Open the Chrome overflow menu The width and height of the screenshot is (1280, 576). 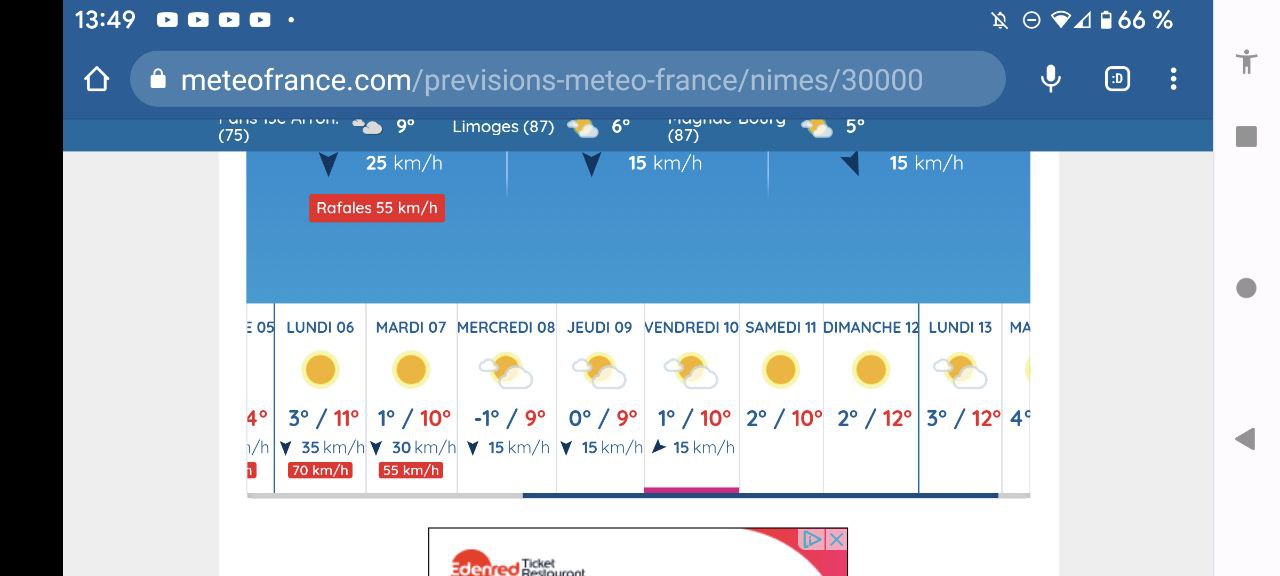click(1173, 79)
